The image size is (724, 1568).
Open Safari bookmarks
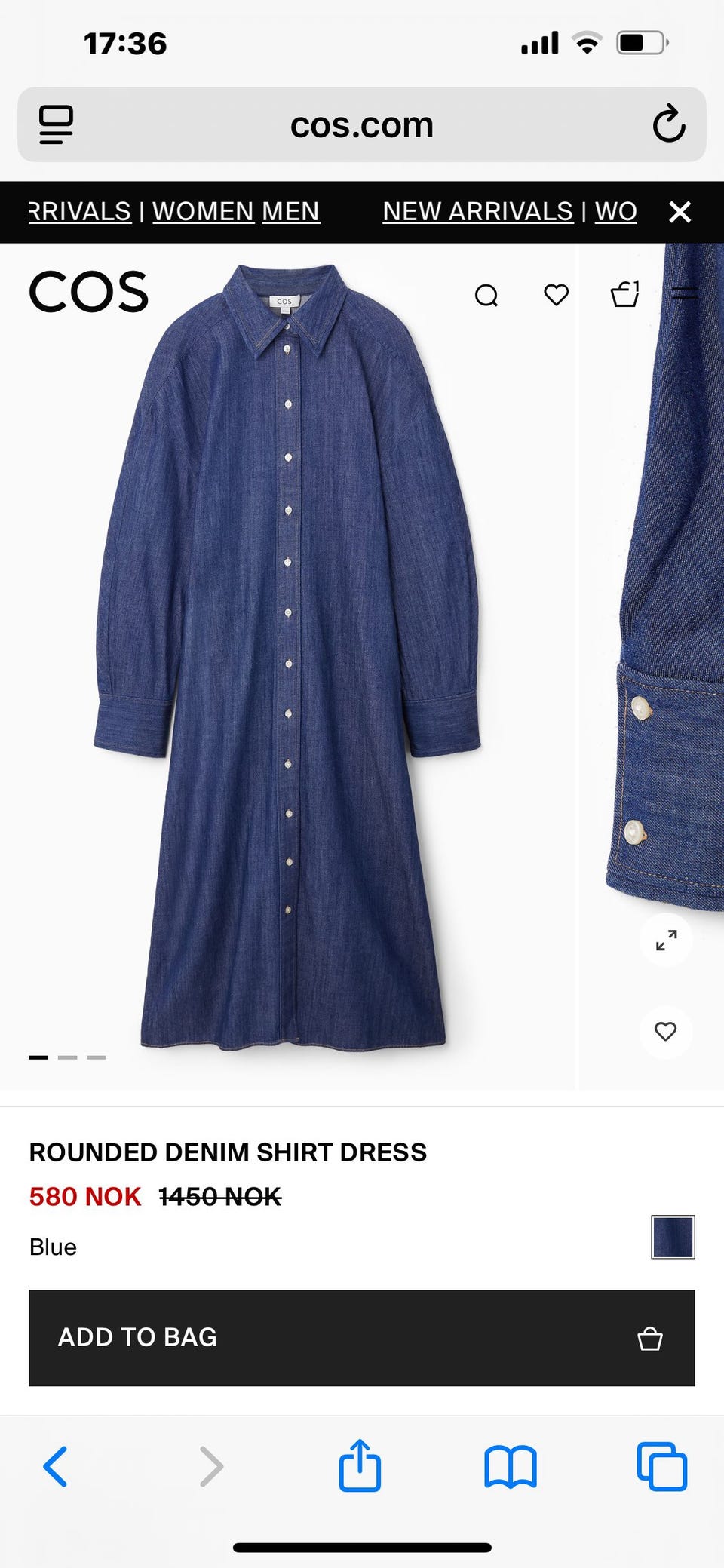511,1466
